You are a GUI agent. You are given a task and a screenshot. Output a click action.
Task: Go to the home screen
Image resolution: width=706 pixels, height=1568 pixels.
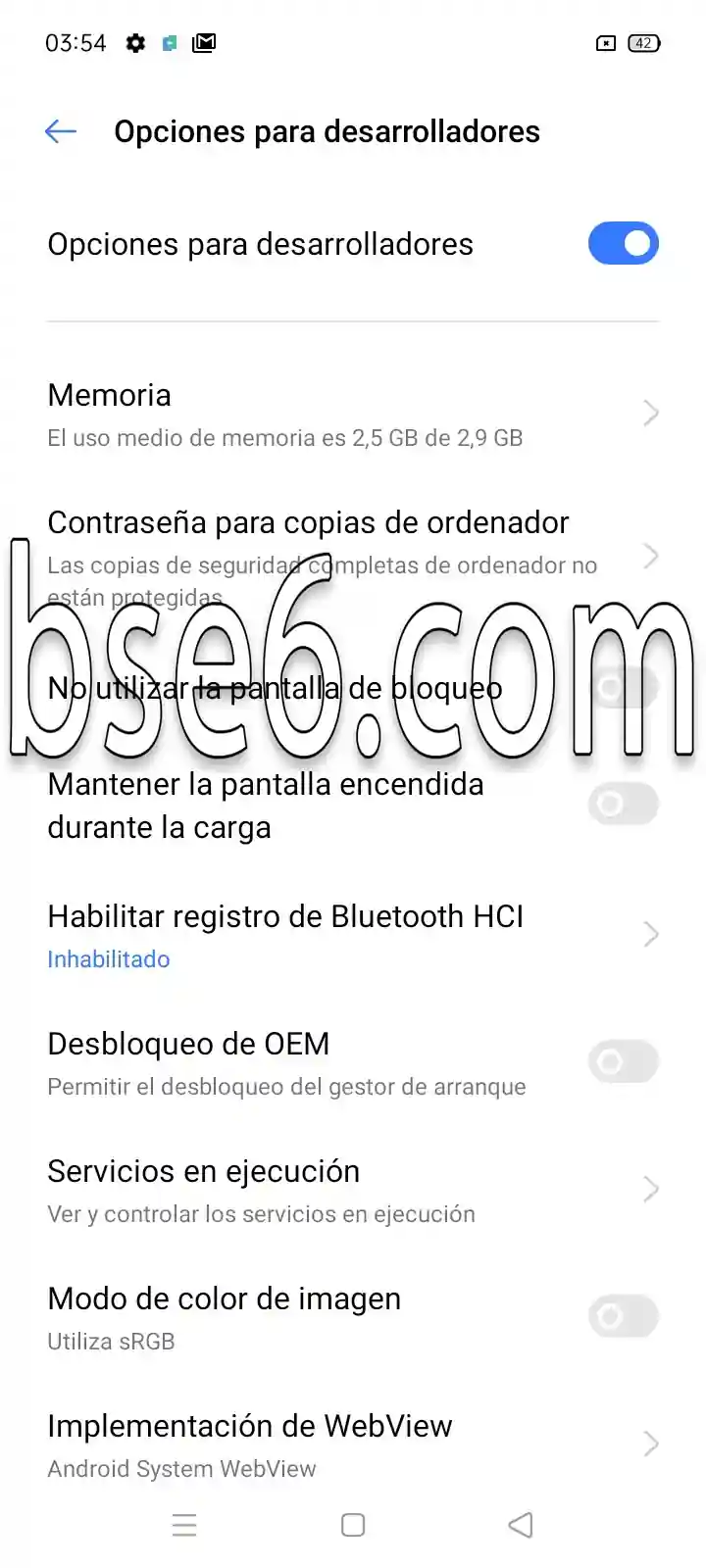[353, 1525]
